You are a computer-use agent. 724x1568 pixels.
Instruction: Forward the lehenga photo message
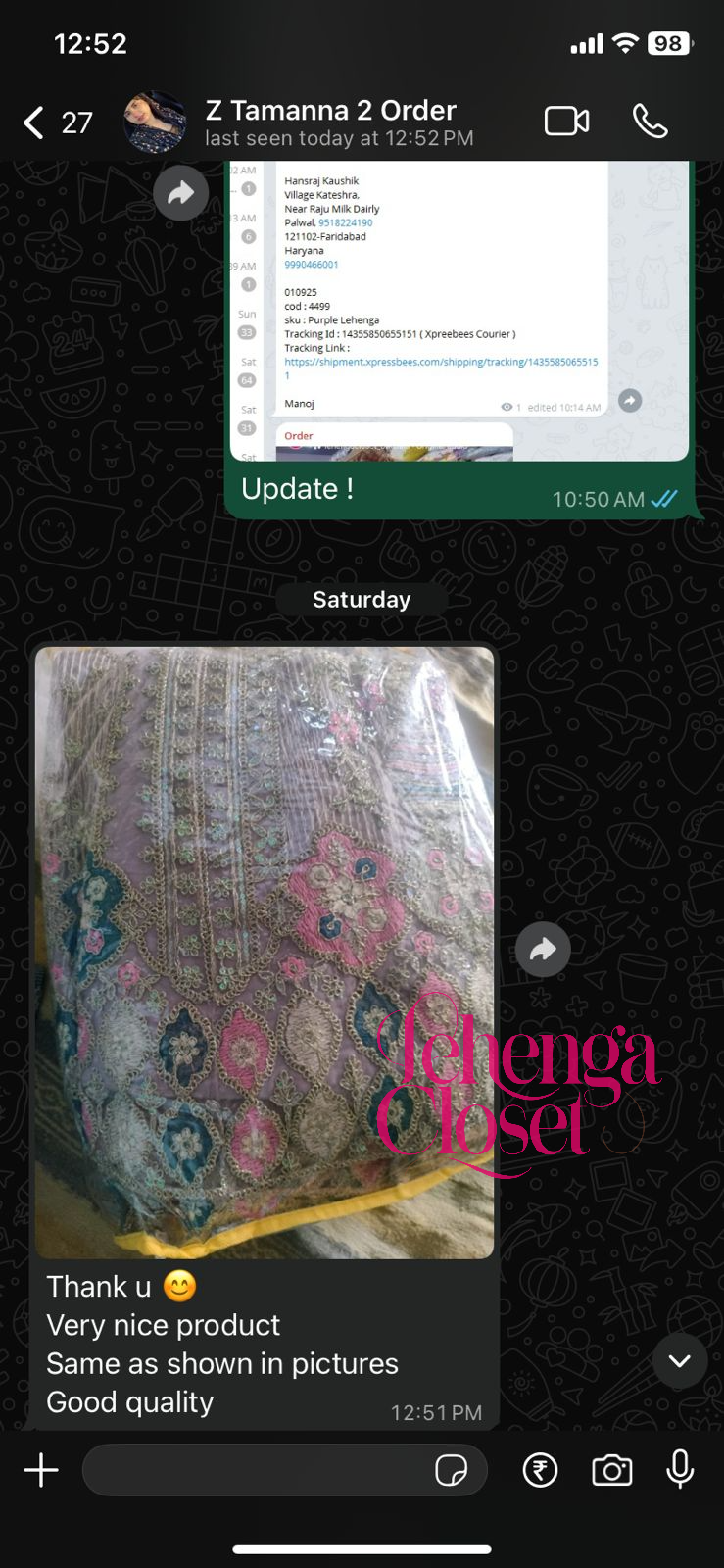tap(543, 949)
